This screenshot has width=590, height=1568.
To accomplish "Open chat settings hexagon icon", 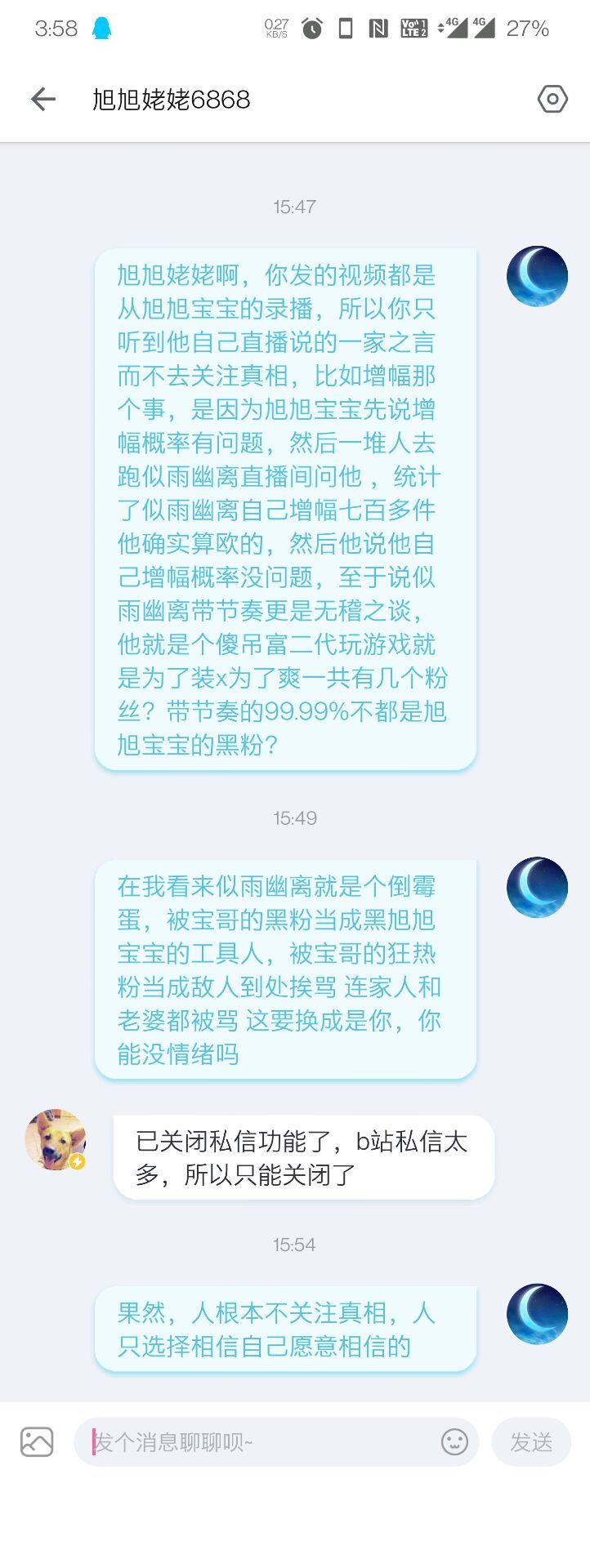I will pos(552,100).
